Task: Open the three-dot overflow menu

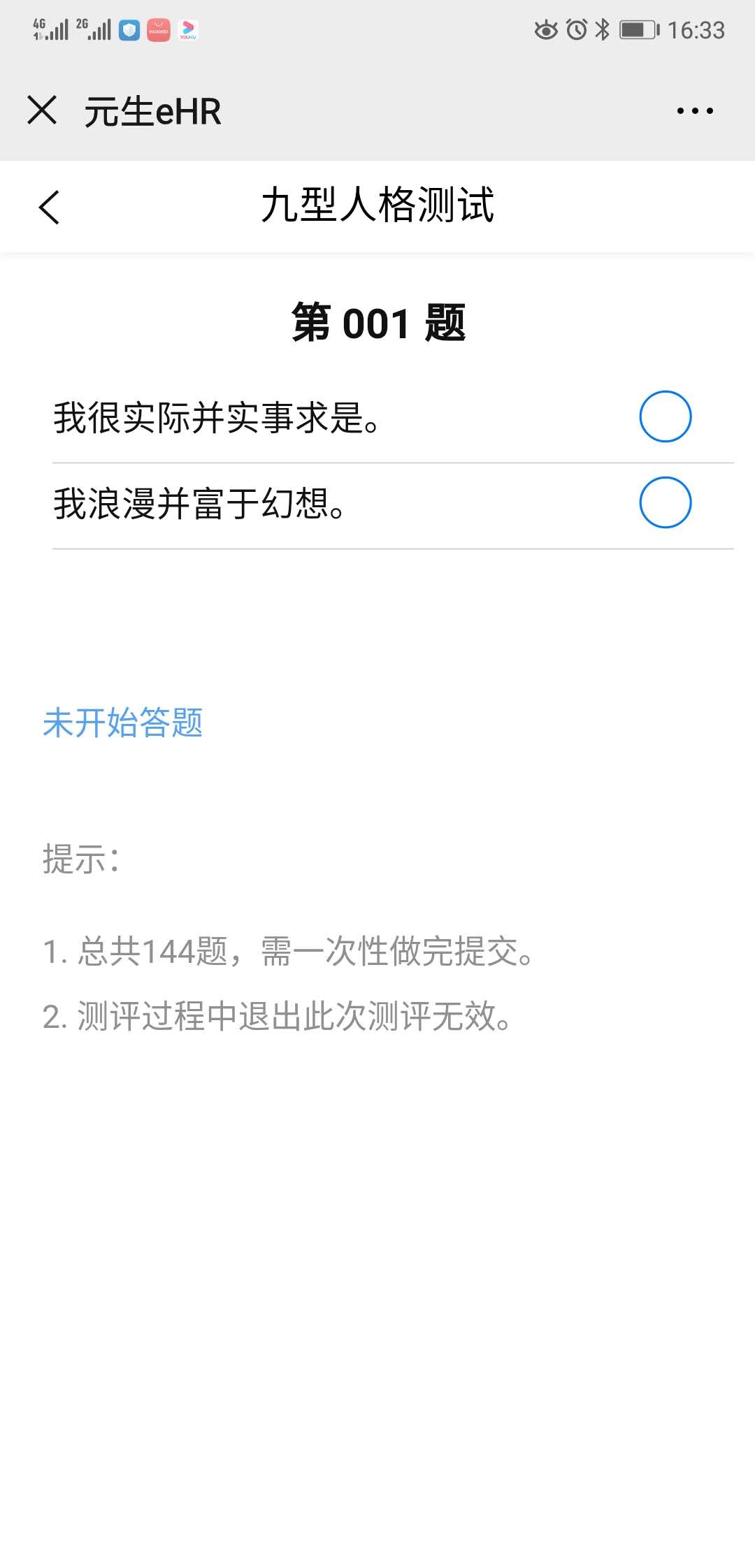Action: click(x=694, y=110)
